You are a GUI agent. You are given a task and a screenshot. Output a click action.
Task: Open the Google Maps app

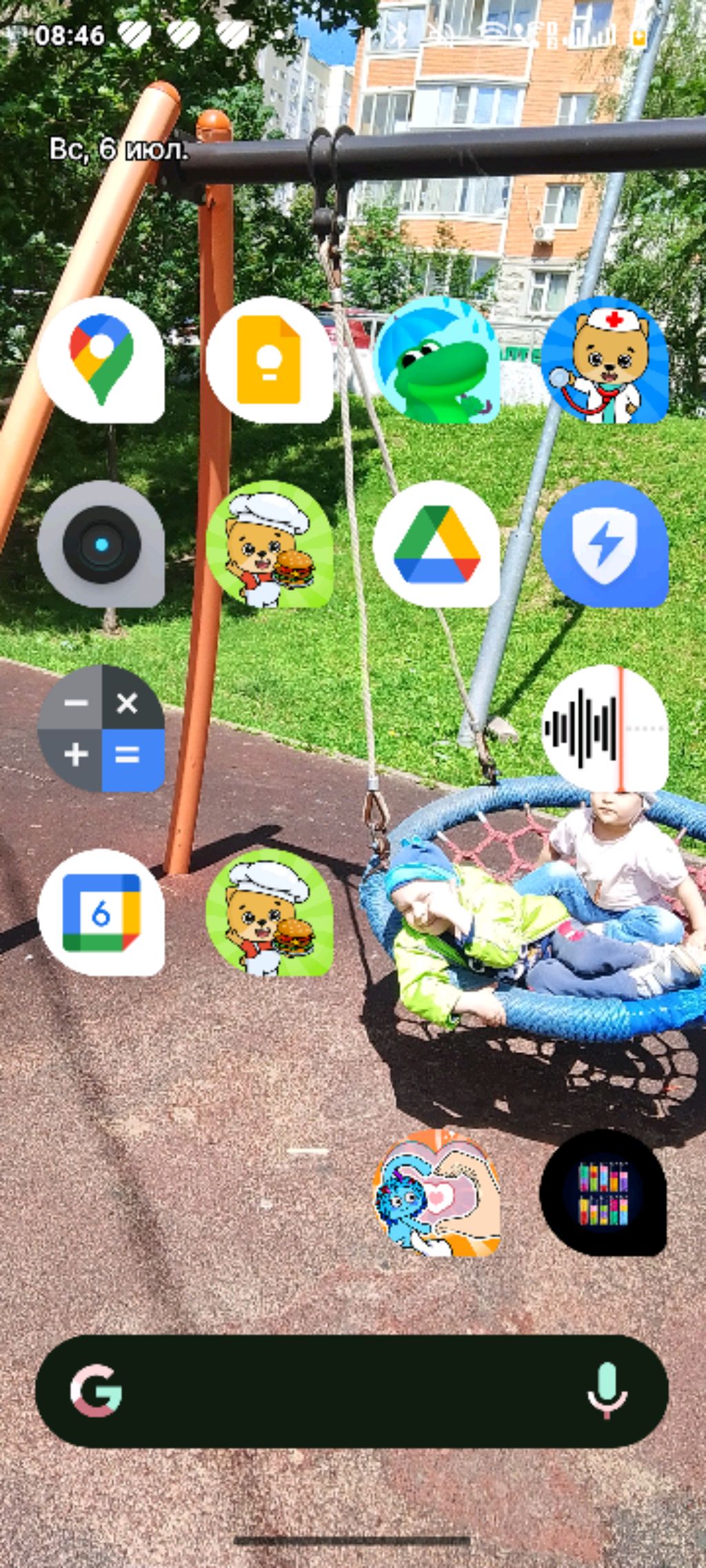click(x=101, y=360)
